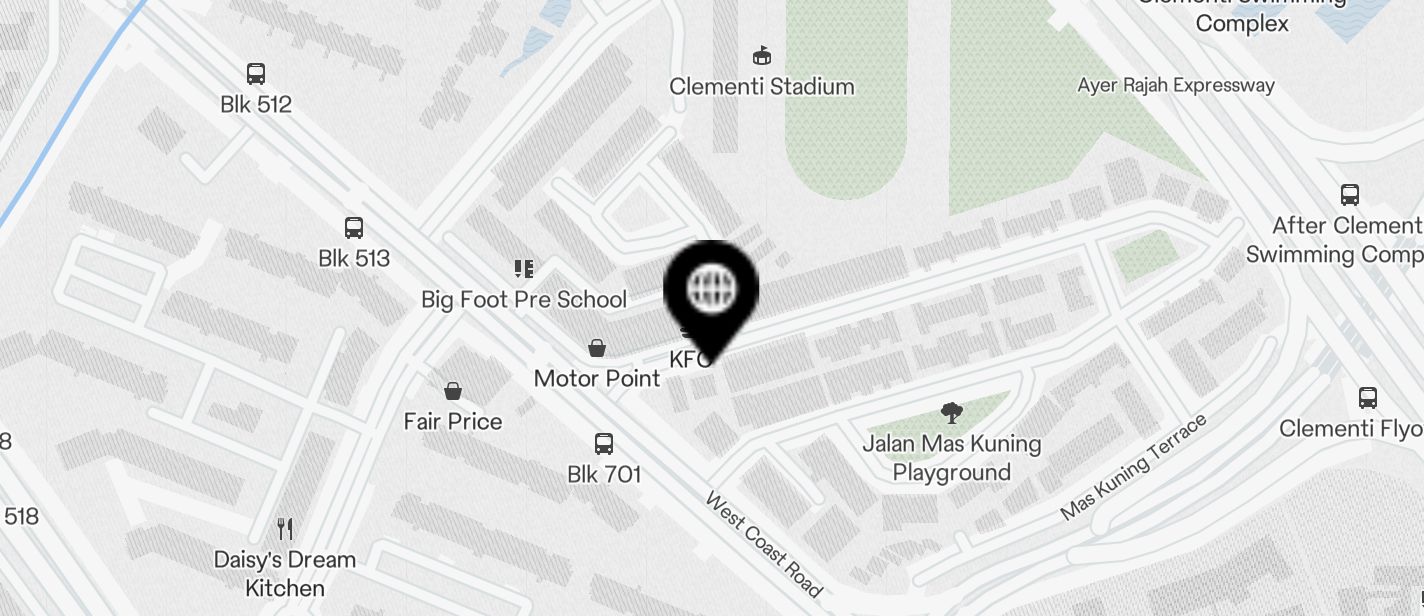Open the Blk 512 bus stop marker

256,74
